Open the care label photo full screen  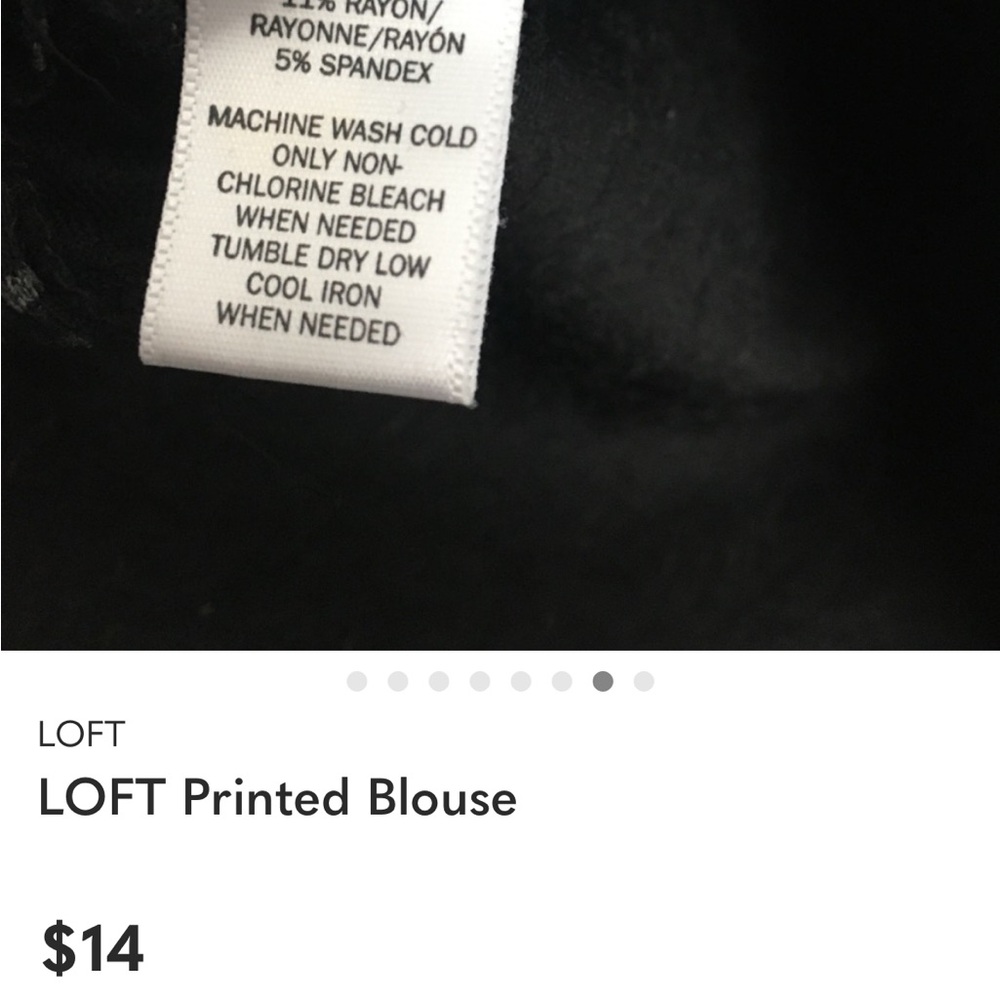coord(500,325)
